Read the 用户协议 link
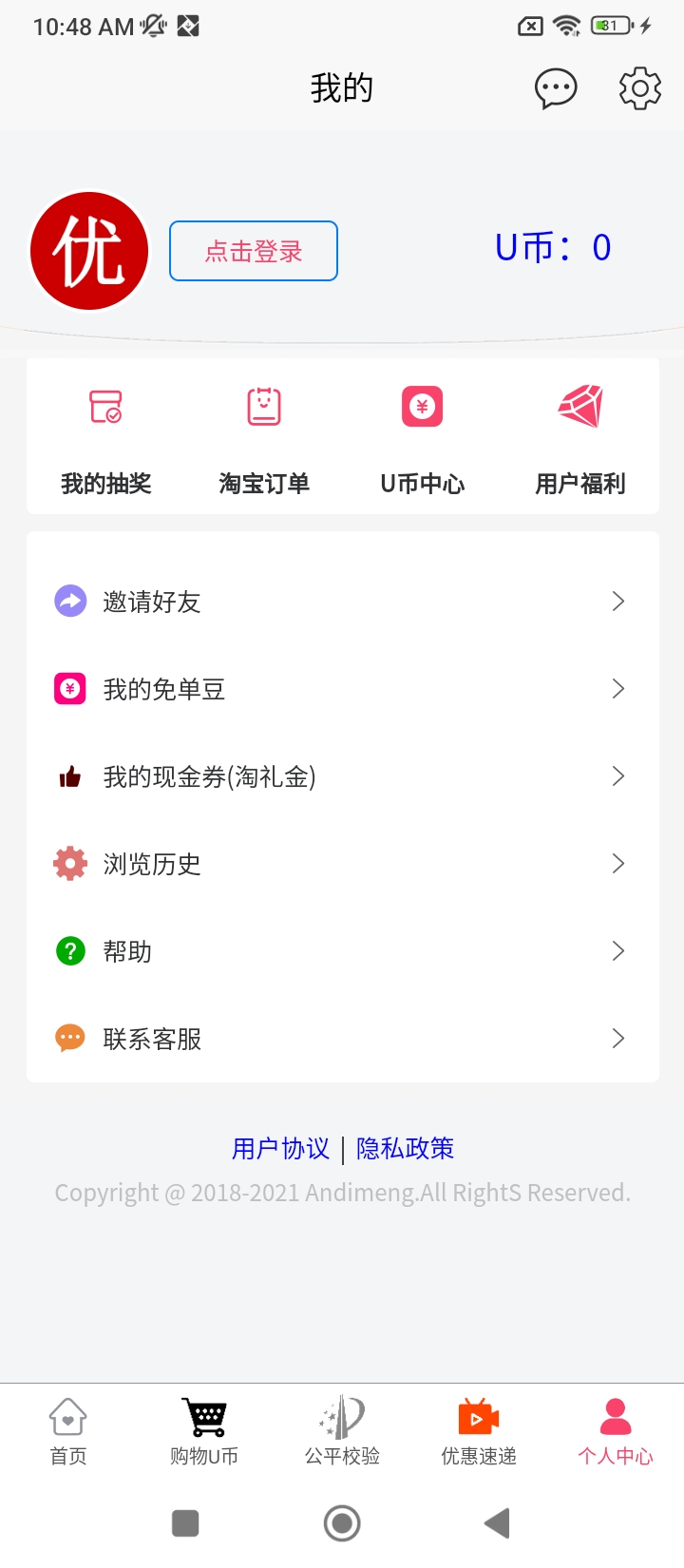Viewport: 684px width, 1568px height. (281, 1149)
